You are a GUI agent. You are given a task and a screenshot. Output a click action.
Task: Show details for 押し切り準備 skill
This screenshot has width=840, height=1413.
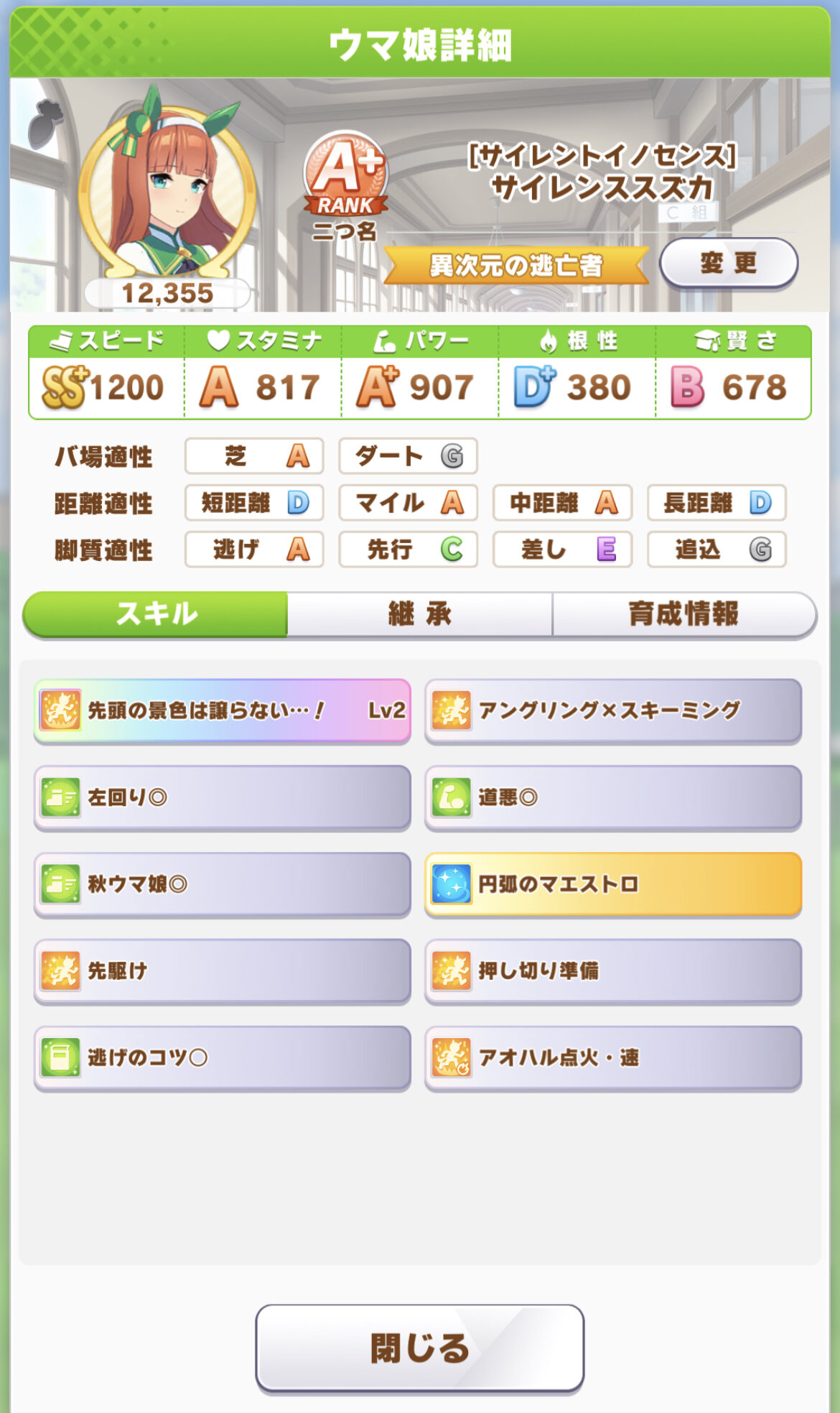(612, 971)
